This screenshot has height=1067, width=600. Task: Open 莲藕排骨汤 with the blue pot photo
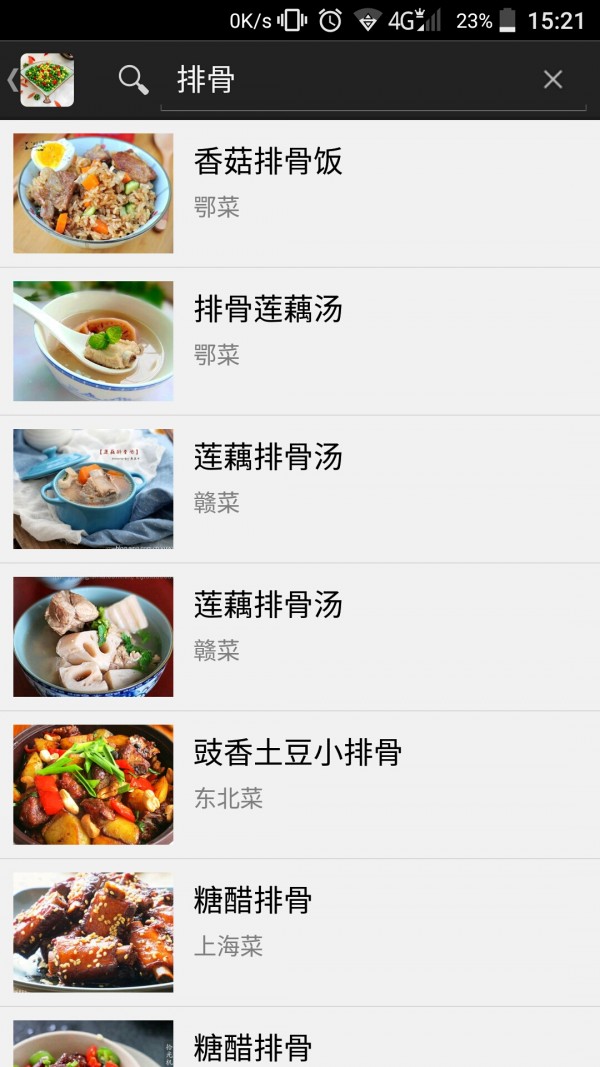(x=300, y=489)
